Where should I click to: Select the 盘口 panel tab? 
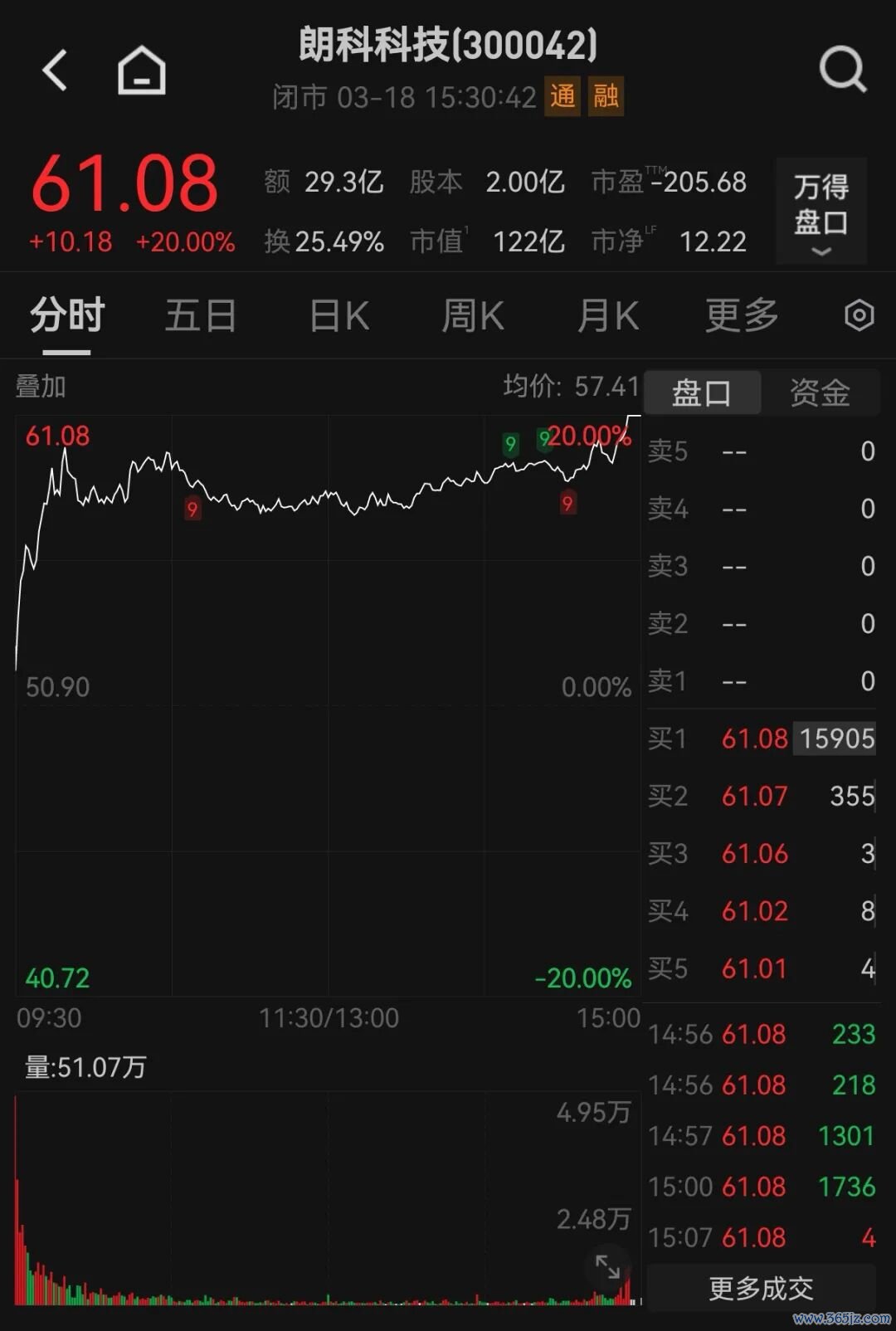[x=702, y=392]
